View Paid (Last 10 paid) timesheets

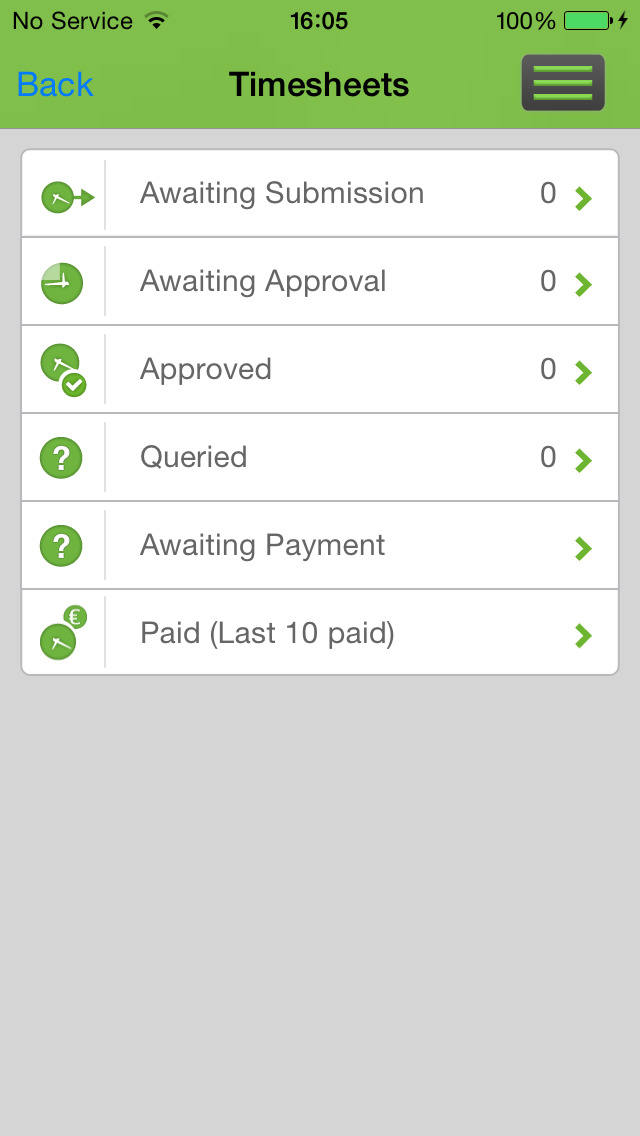point(320,632)
